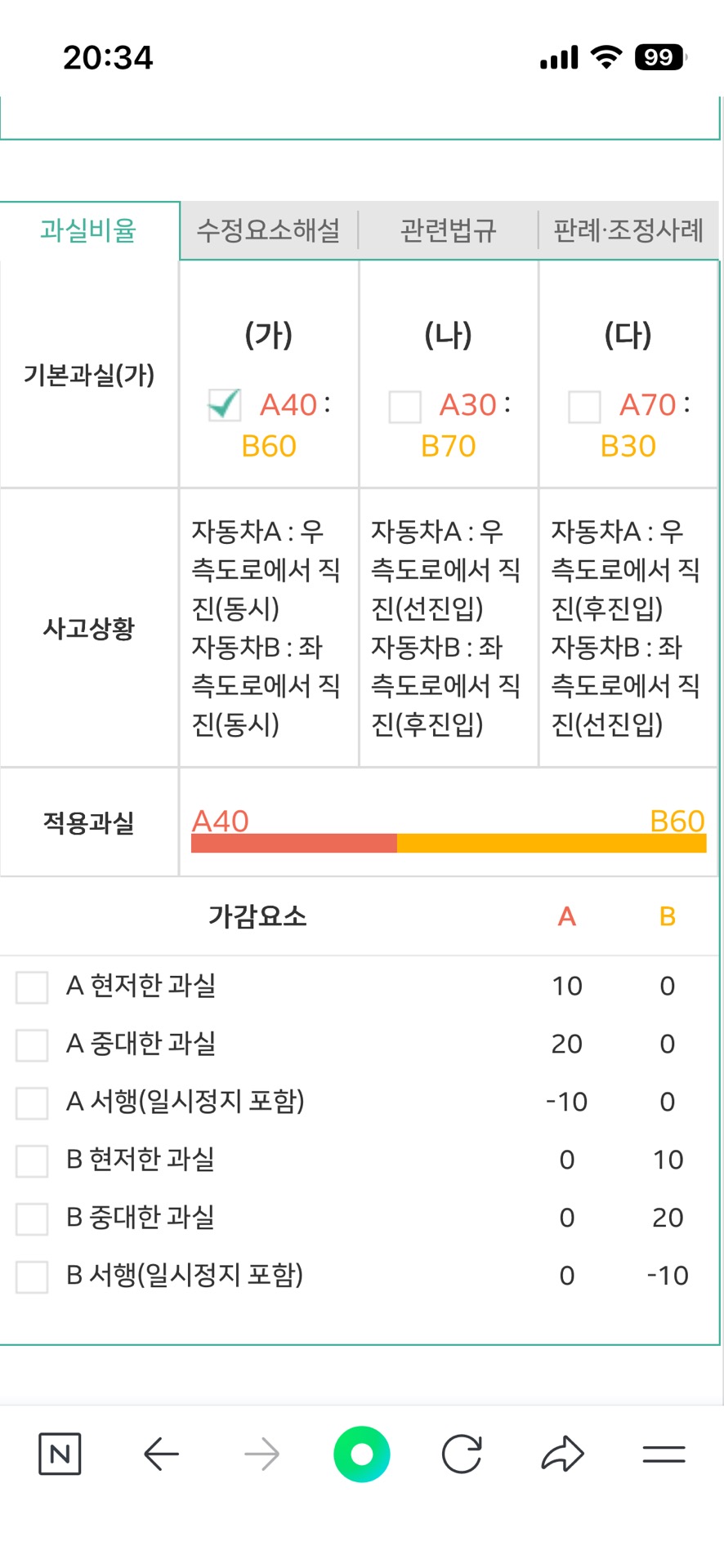Image resolution: width=724 pixels, height=1568 pixels.
Task: Open the browser menu
Action: 664,1454
